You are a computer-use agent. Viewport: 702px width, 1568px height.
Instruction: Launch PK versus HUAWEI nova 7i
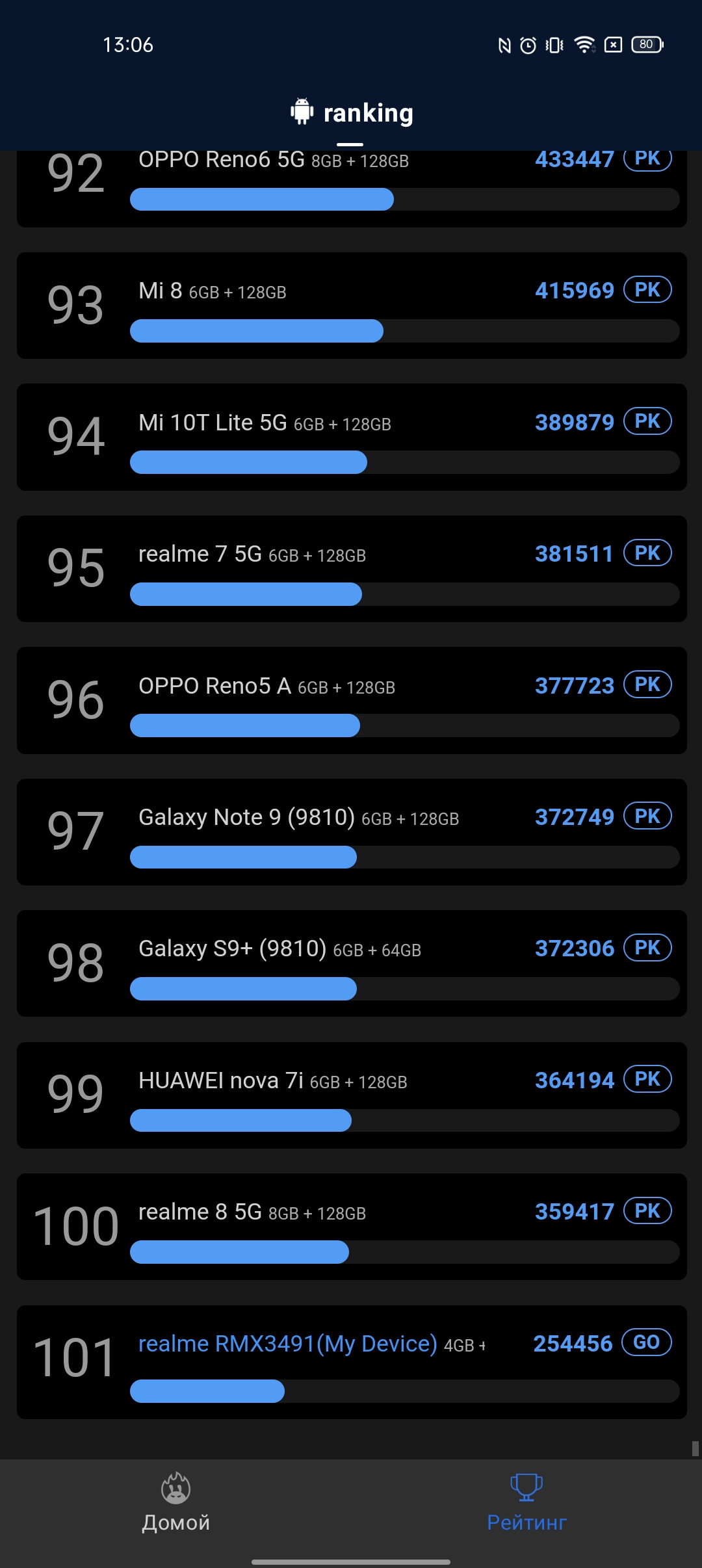[x=647, y=1079]
